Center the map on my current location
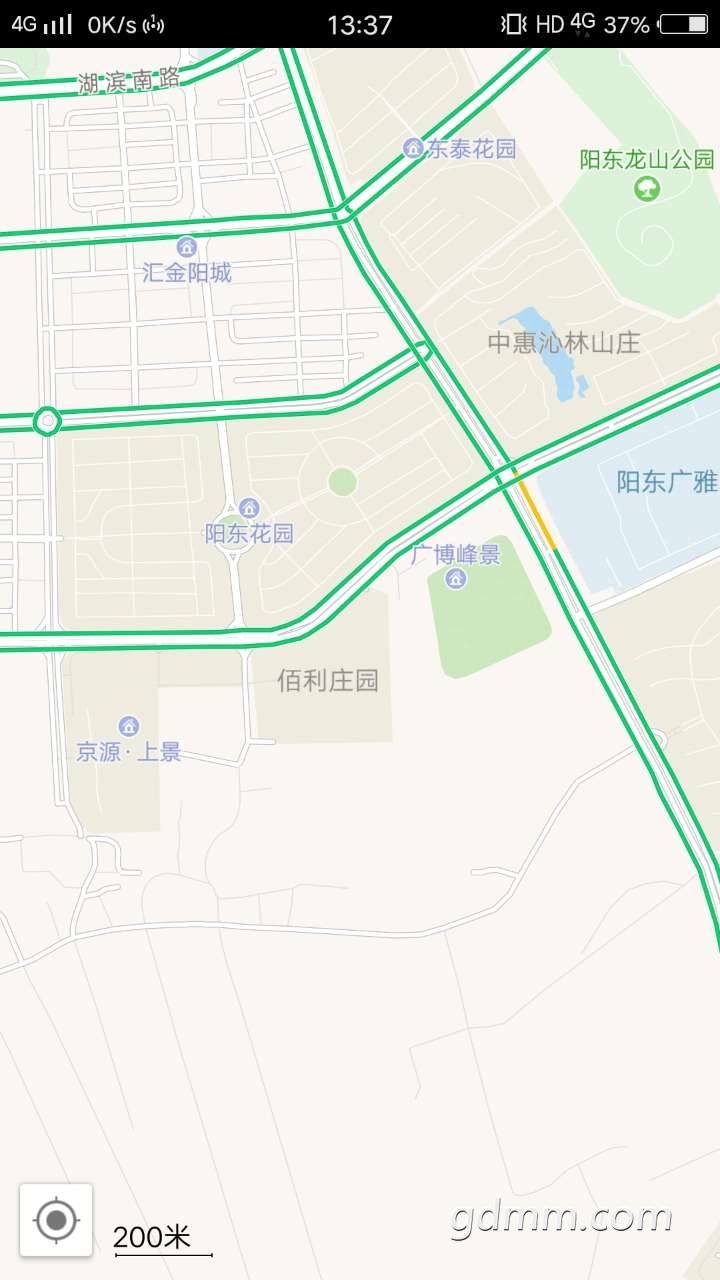The image size is (720, 1280). click(x=56, y=1219)
